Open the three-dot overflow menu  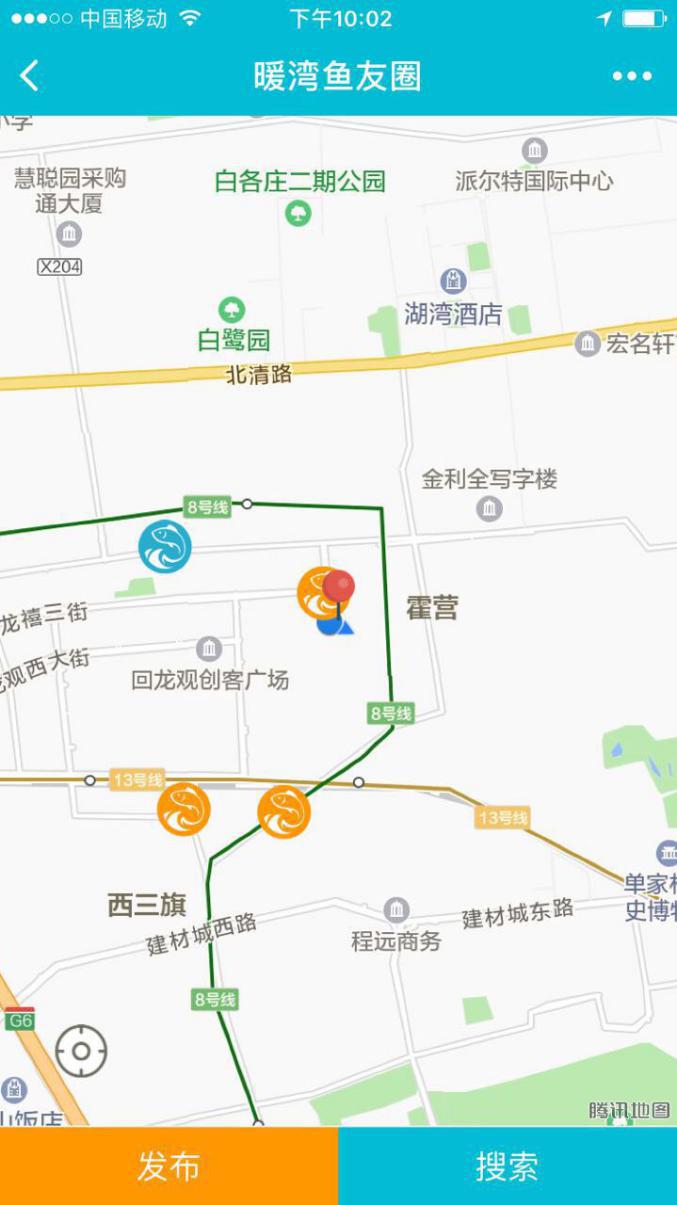pos(632,76)
